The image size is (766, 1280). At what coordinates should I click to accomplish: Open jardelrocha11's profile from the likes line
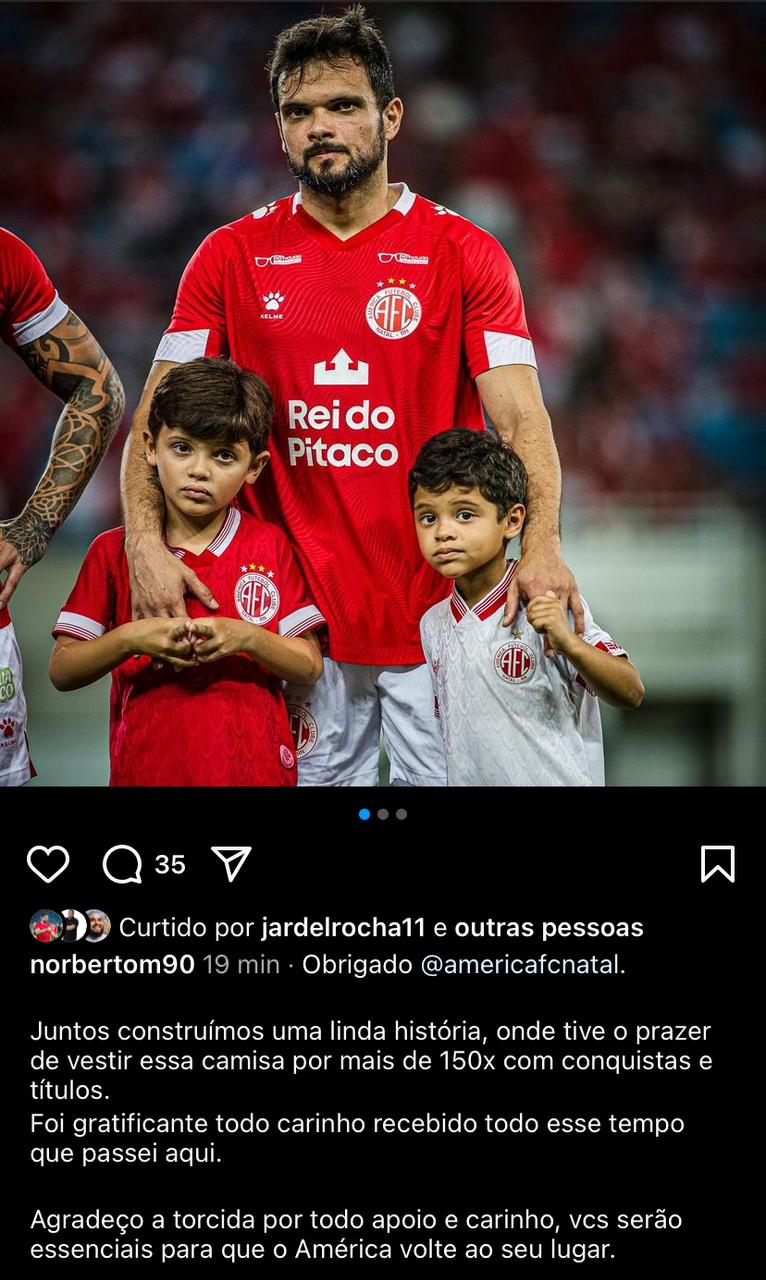pyautogui.click(x=343, y=928)
